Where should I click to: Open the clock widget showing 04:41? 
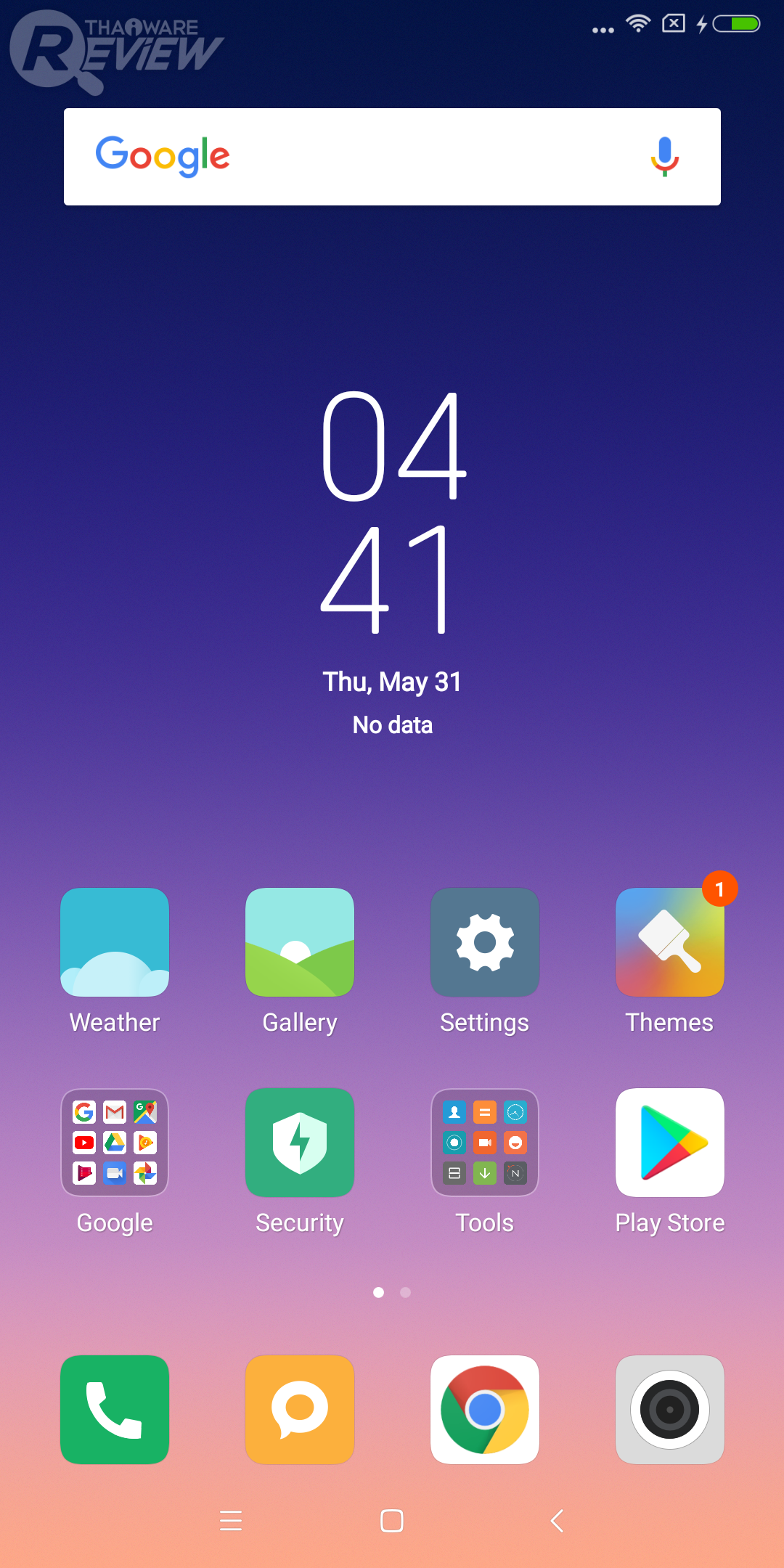pos(392,512)
